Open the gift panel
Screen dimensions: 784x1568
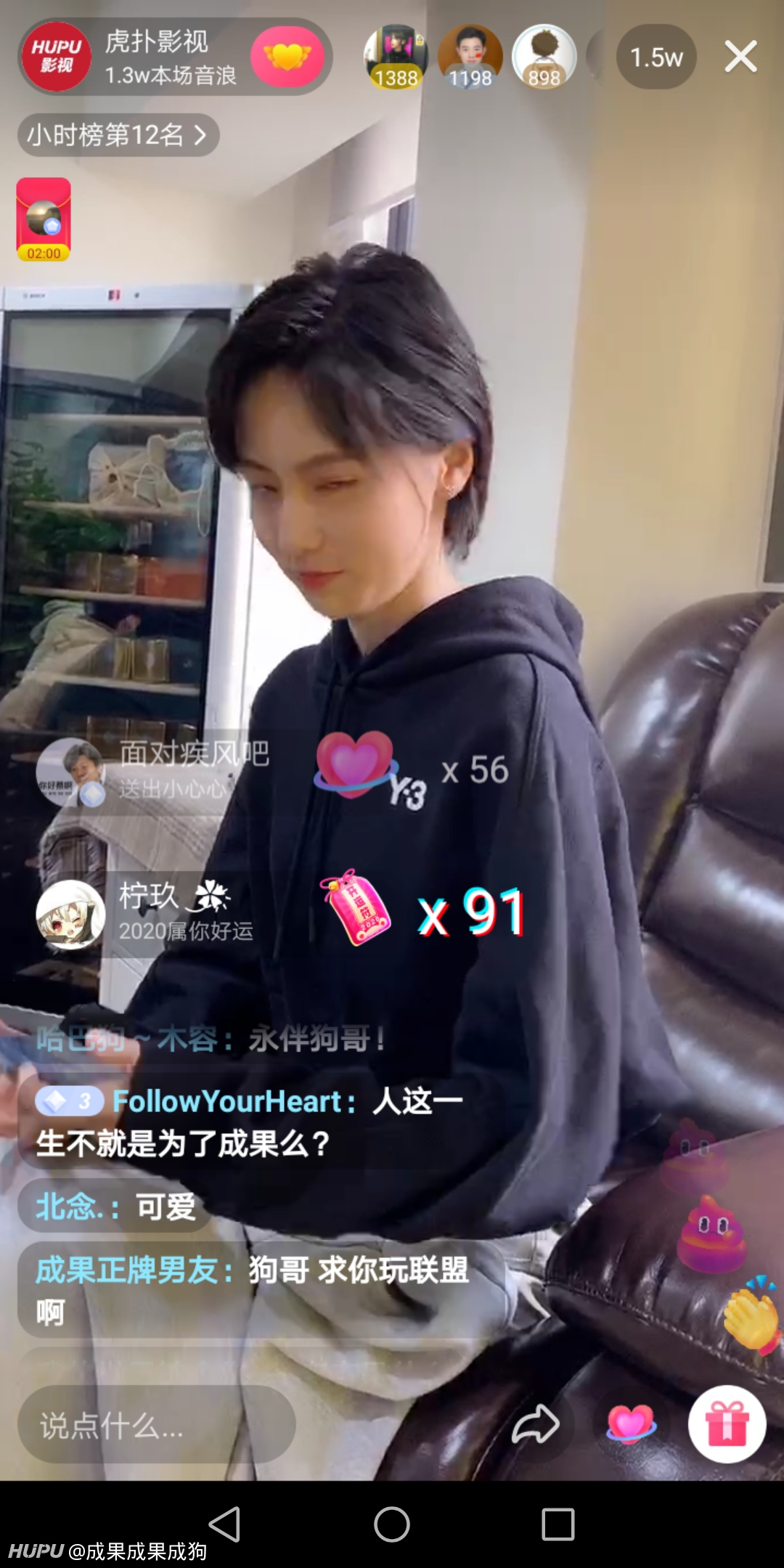pyautogui.click(x=727, y=1424)
